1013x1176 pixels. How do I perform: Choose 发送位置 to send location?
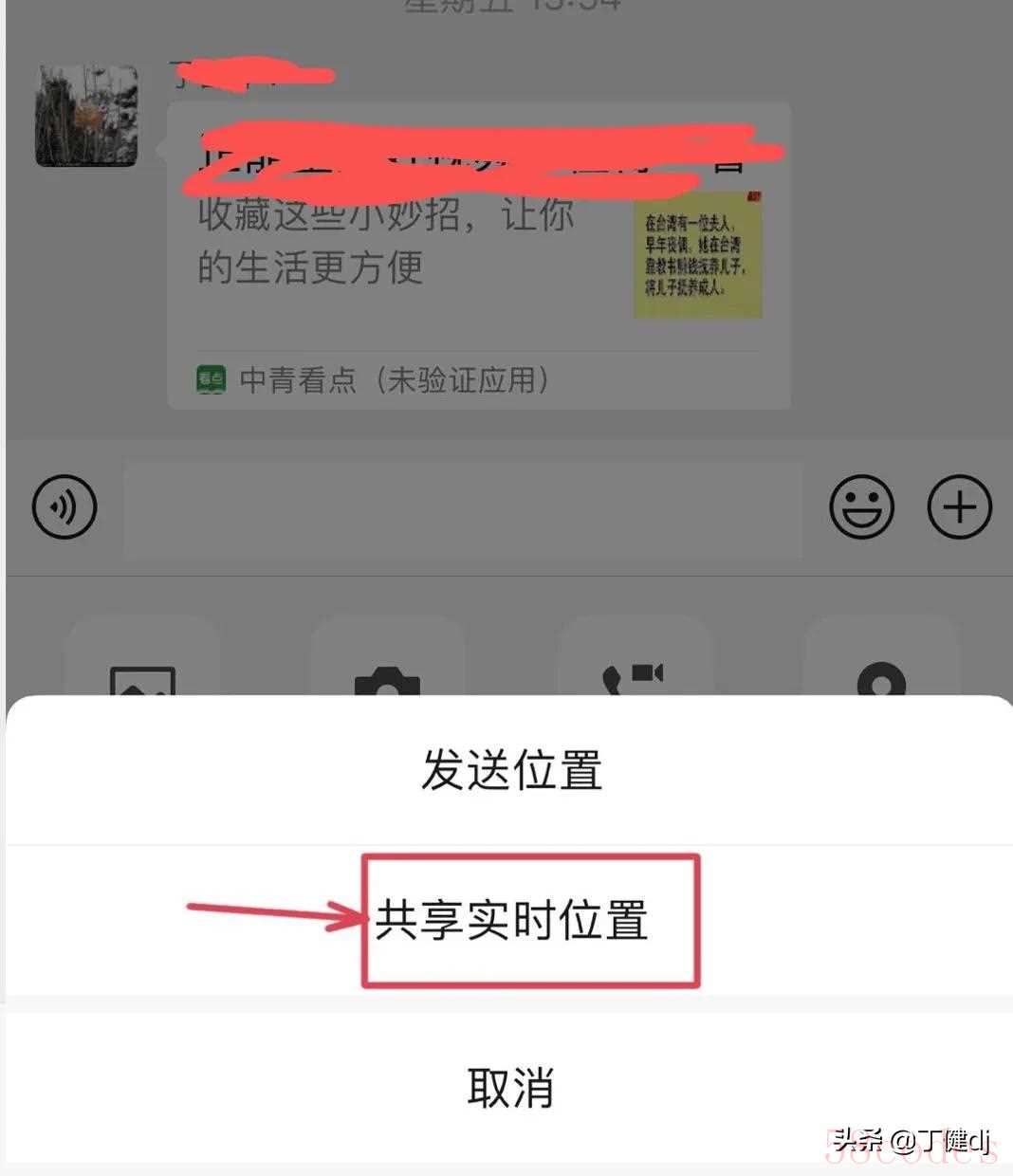[510, 769]
